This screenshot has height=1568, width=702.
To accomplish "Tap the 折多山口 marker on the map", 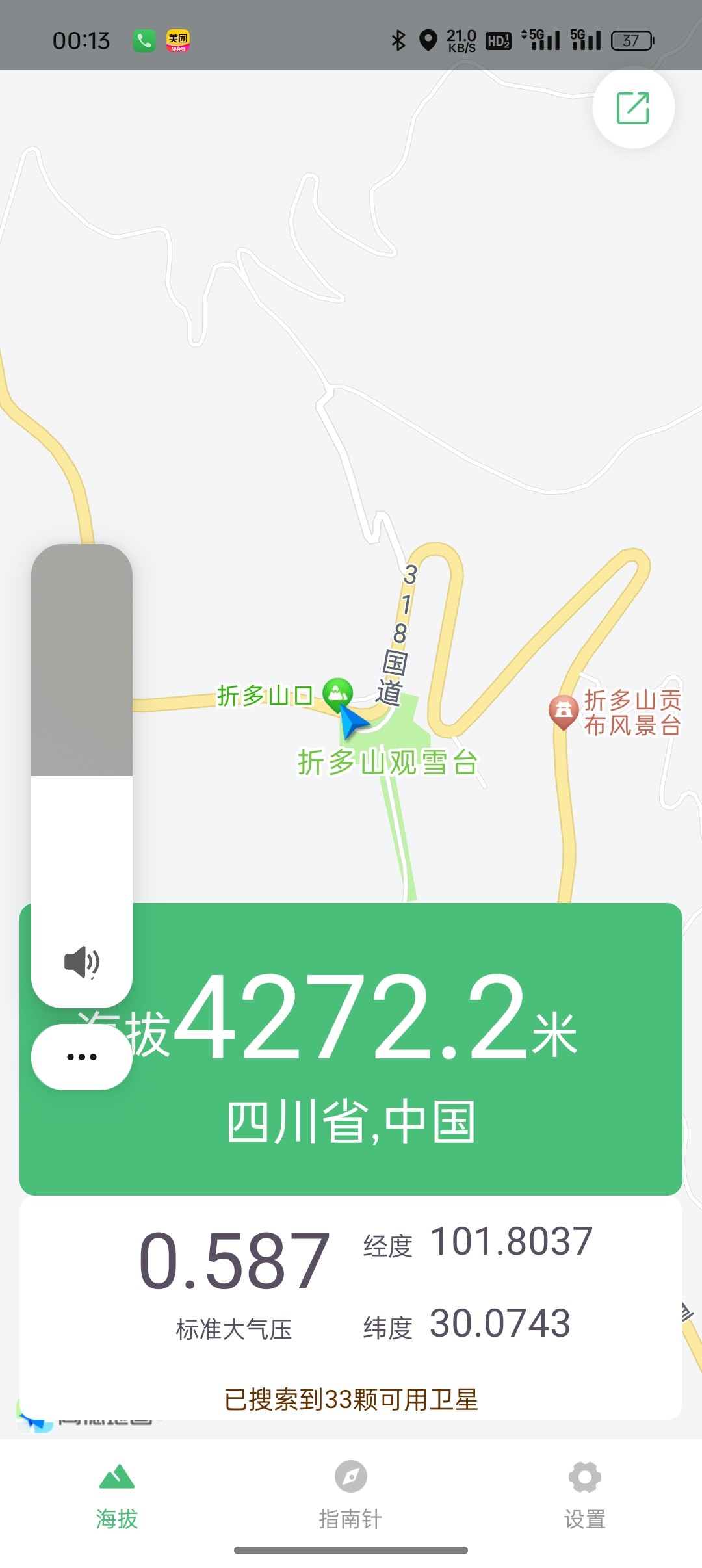I will coord(337,694).
